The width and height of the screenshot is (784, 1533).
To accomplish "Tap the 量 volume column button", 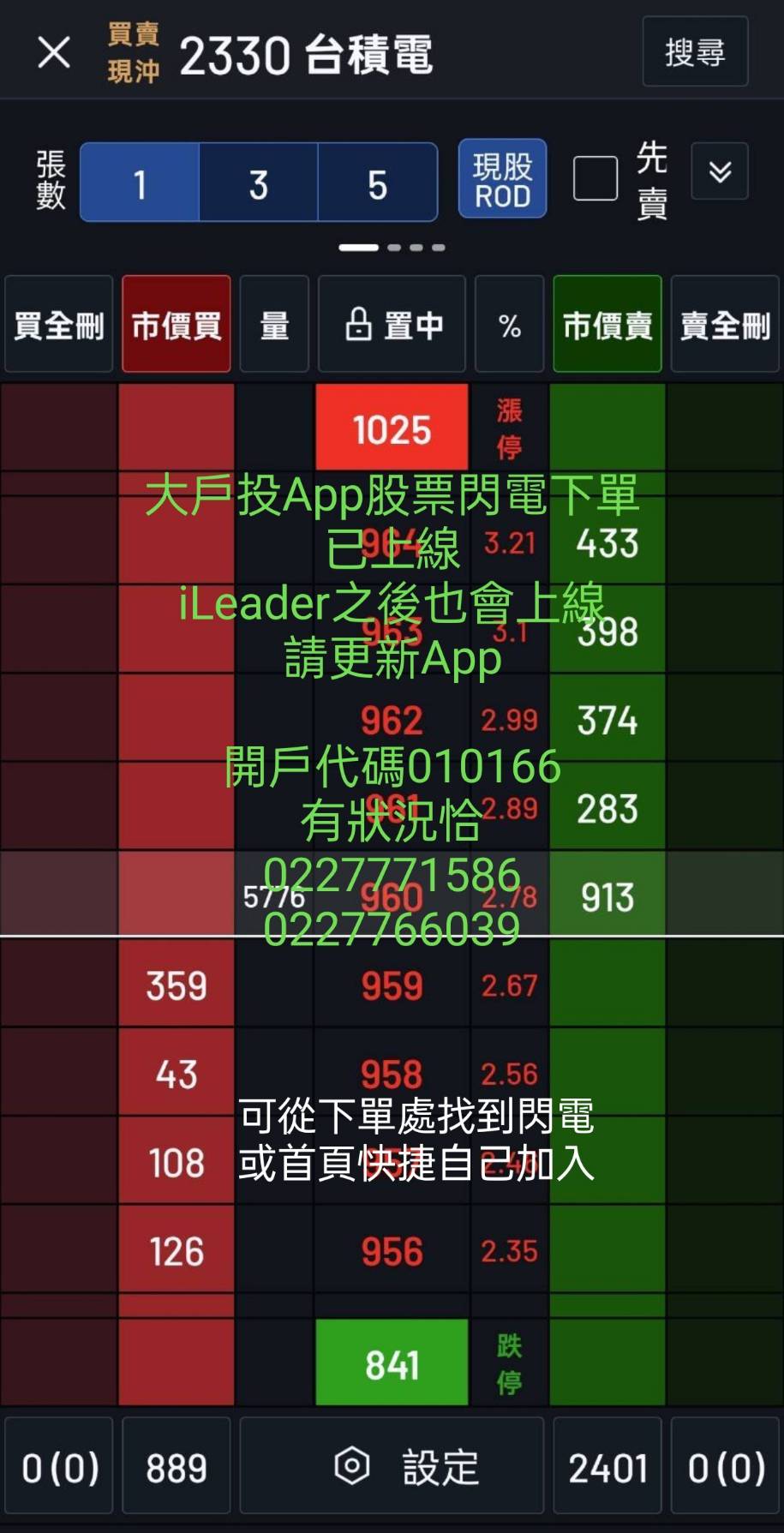I will coord(274,325).
